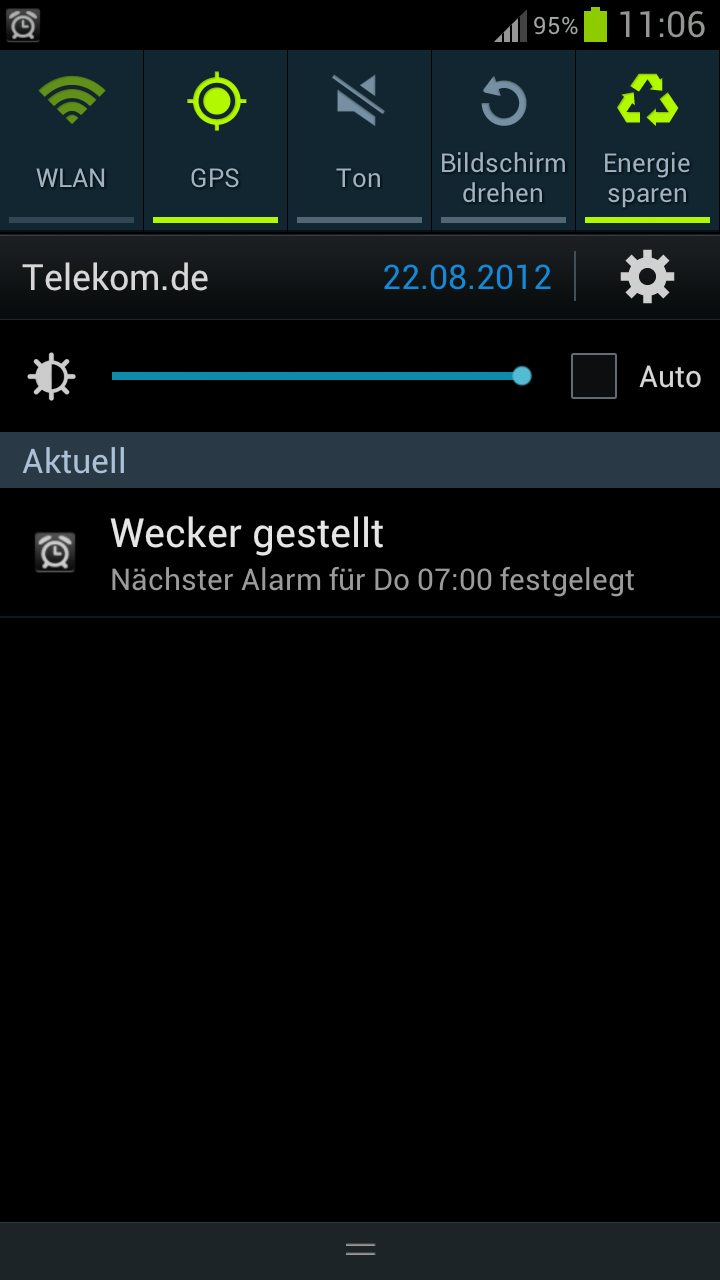Check the Auto brightness checkbox
This screenshot has height=1280, width=720.
pos(594,376)
